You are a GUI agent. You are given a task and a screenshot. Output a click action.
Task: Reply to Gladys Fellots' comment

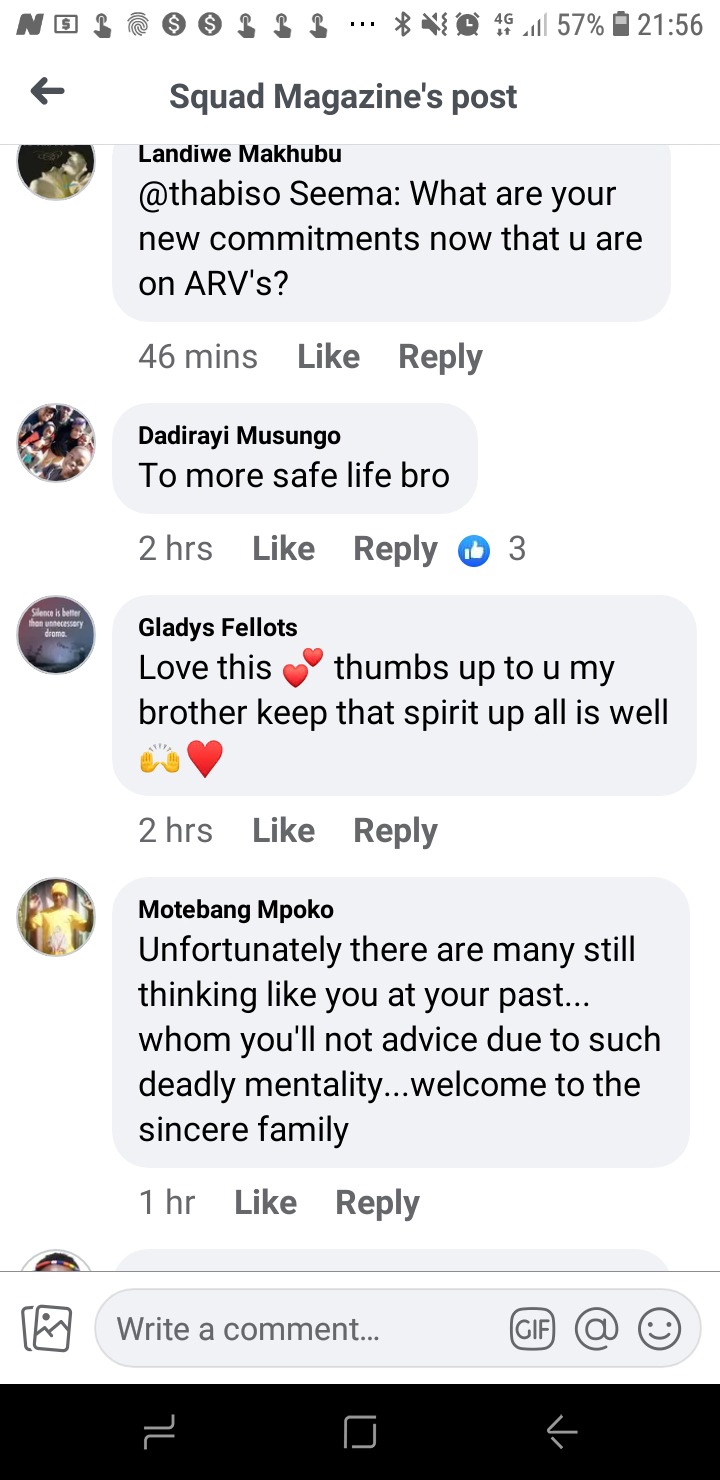395,830
